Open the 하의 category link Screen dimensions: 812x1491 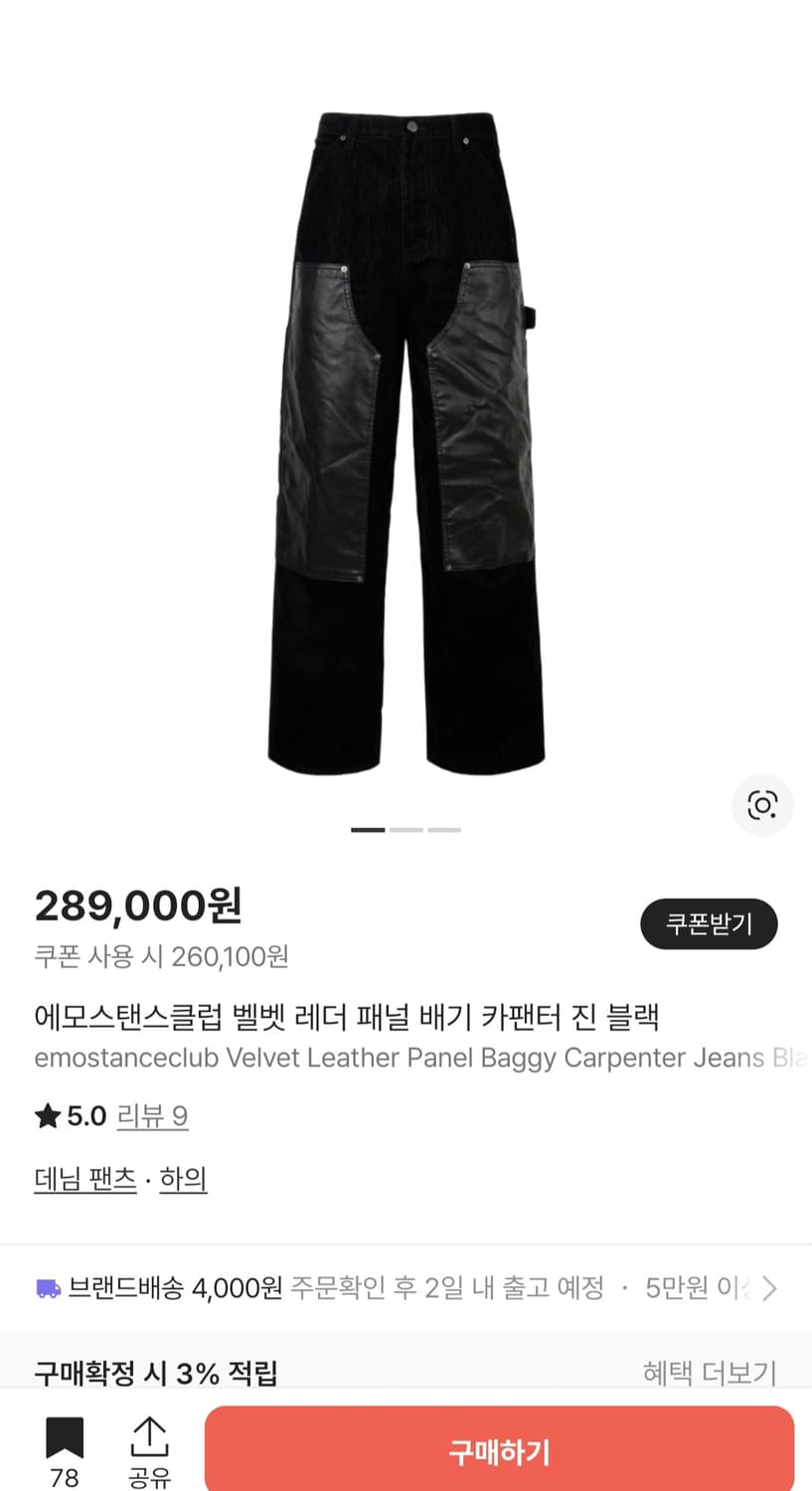[184, 1178]
